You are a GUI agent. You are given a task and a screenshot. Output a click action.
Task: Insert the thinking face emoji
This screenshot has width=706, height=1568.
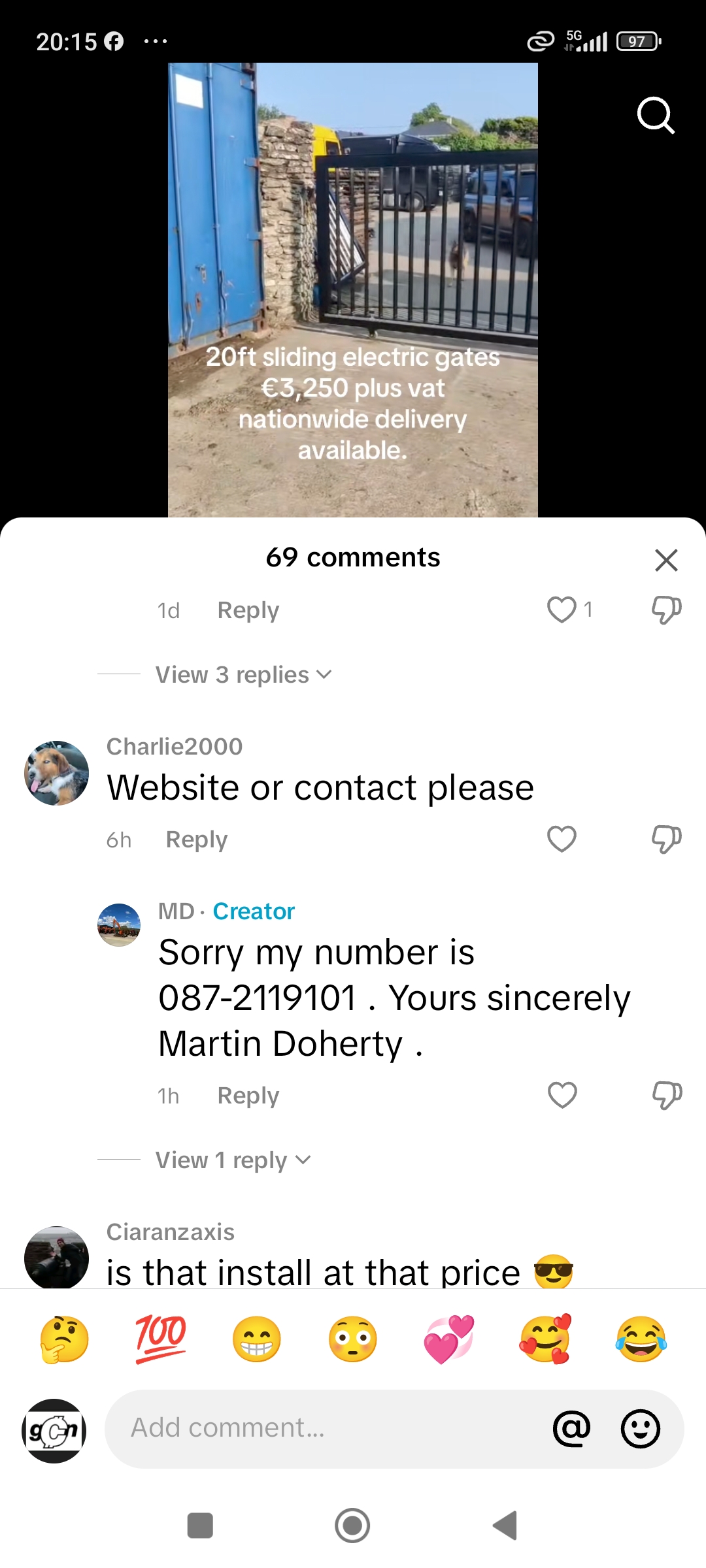[64, 1339]
